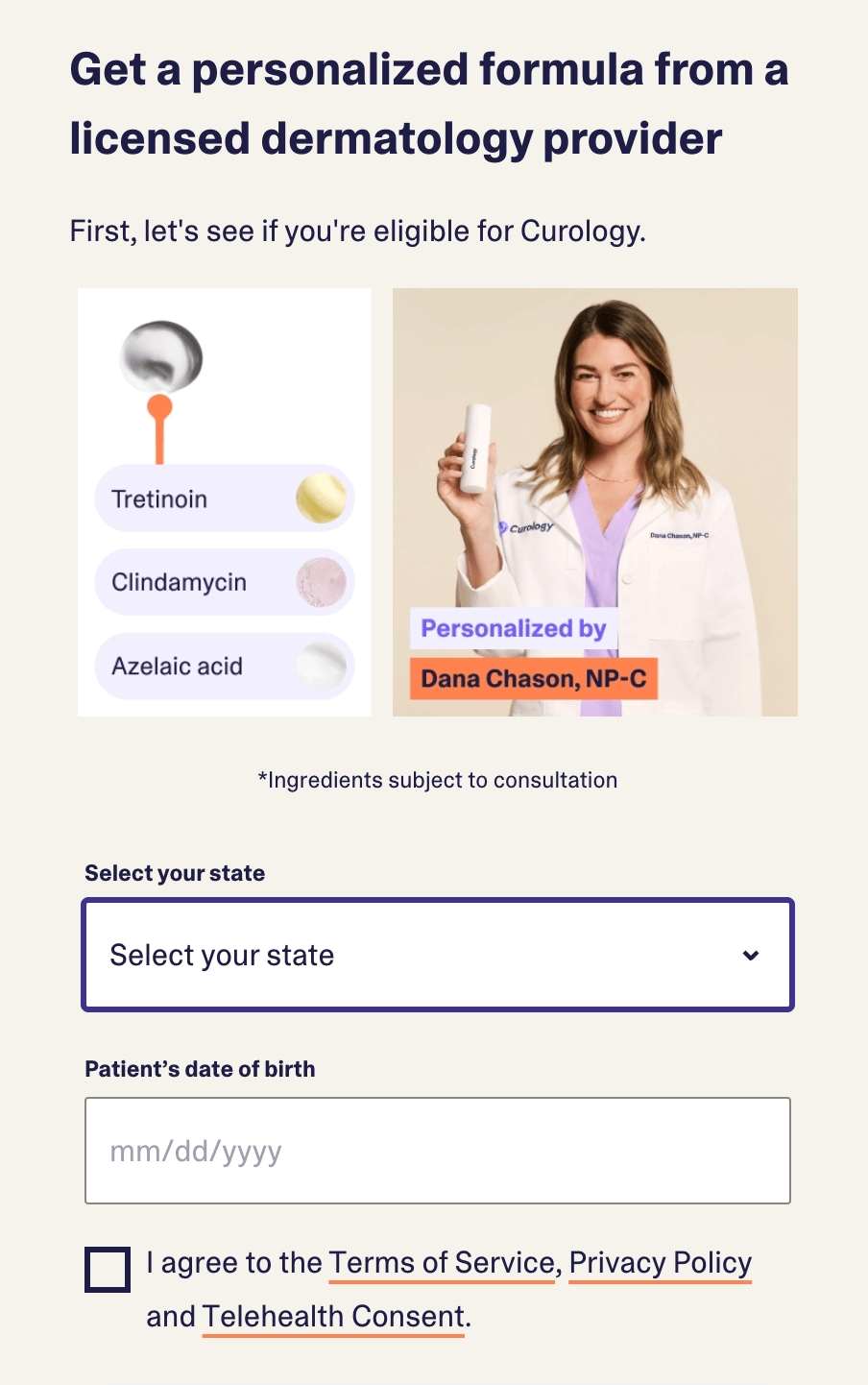Read the Telehealth Consent link
The image size is (868, 1385).
click(333, 1316)
